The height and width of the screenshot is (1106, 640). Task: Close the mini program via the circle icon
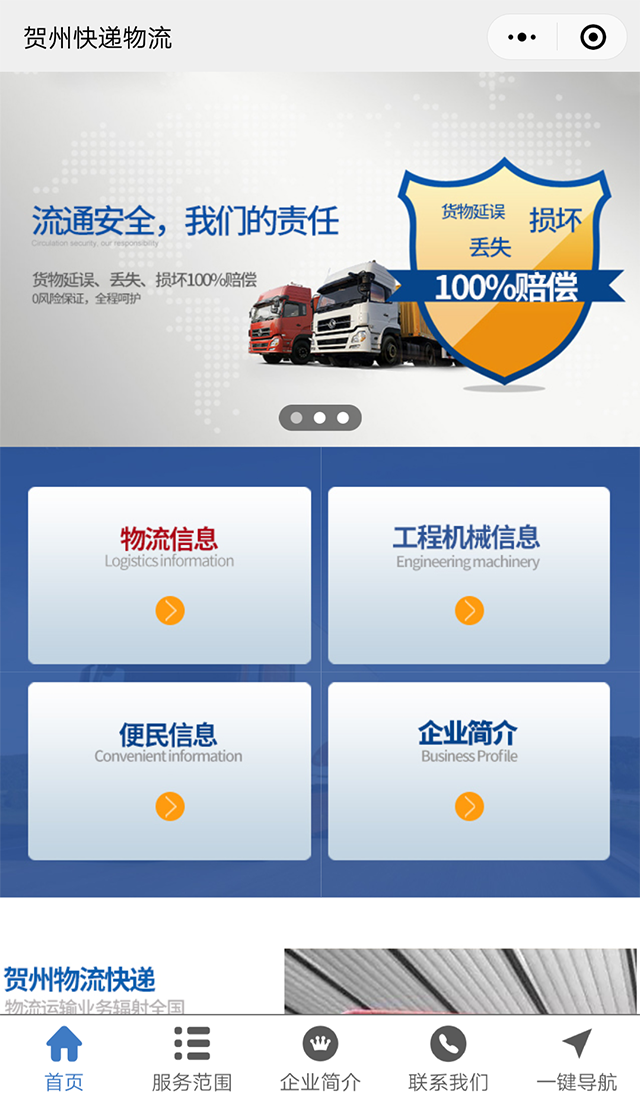click(593, 38)
